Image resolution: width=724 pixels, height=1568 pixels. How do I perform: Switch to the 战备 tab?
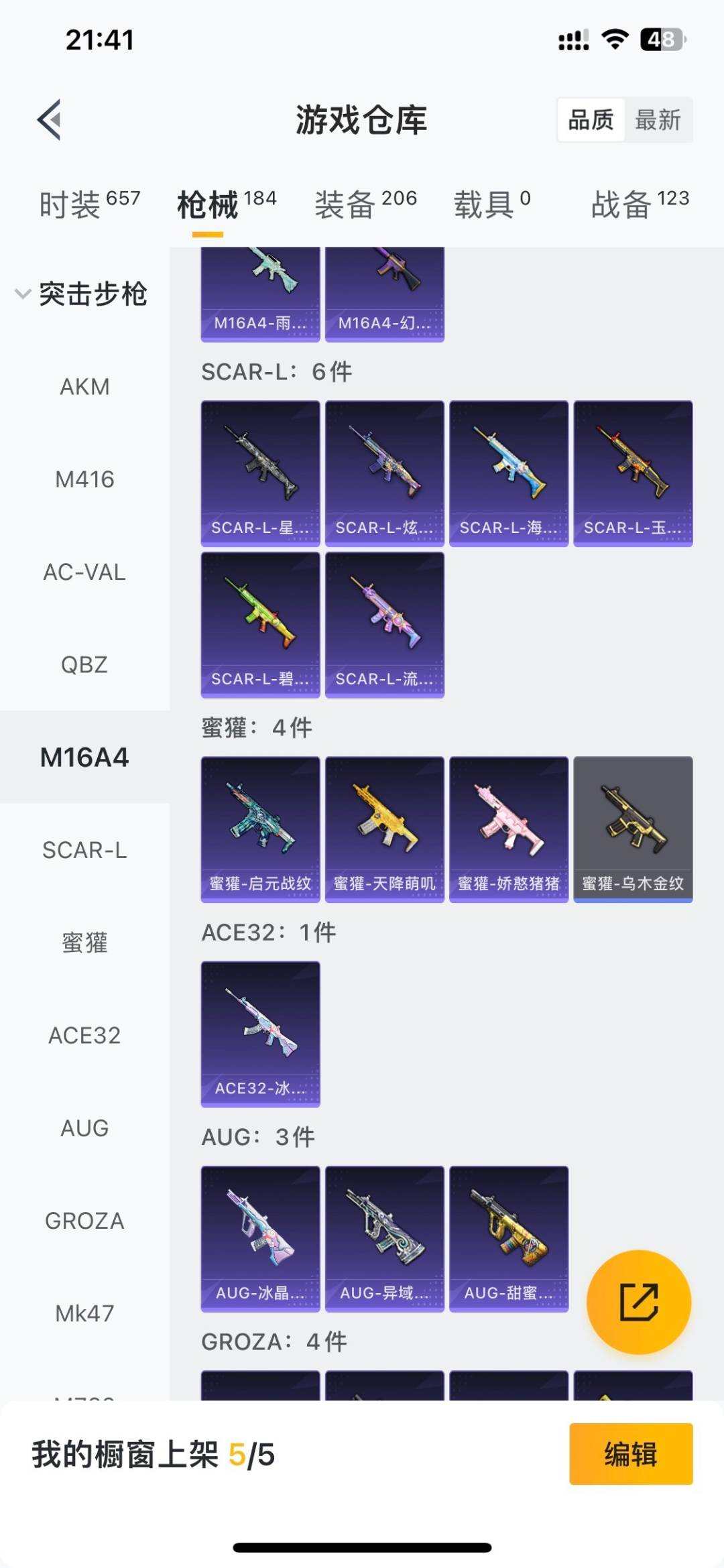[x=640, y=203]
